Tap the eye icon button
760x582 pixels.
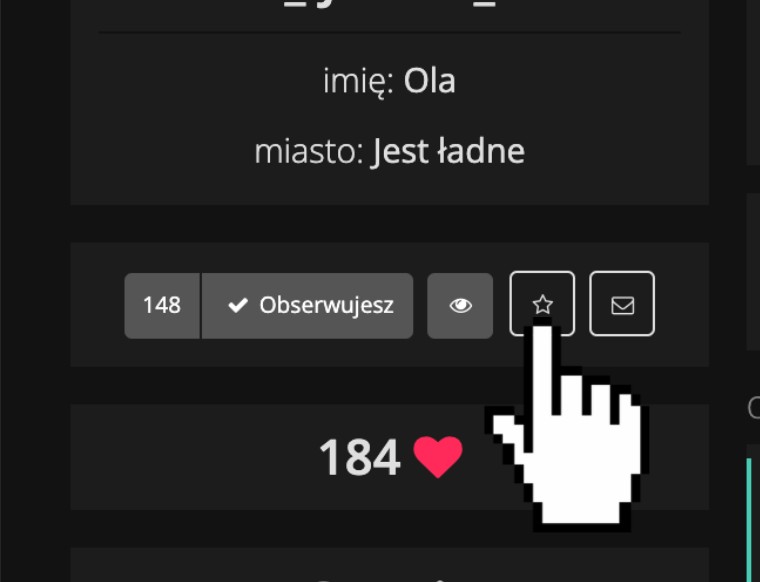460,306
